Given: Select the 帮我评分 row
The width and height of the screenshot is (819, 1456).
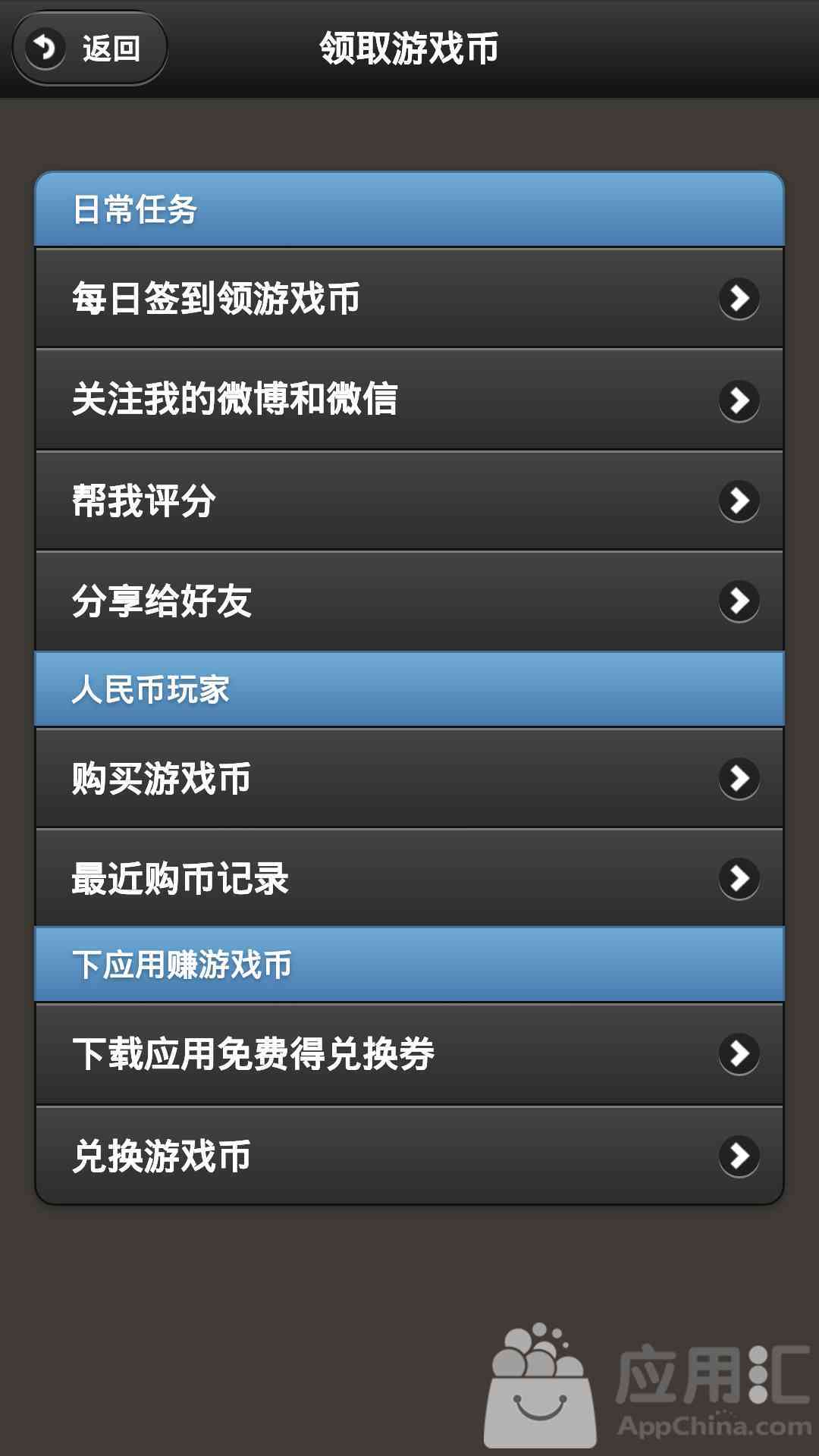Looking at the screenshot, I should (x=409, y=500).
